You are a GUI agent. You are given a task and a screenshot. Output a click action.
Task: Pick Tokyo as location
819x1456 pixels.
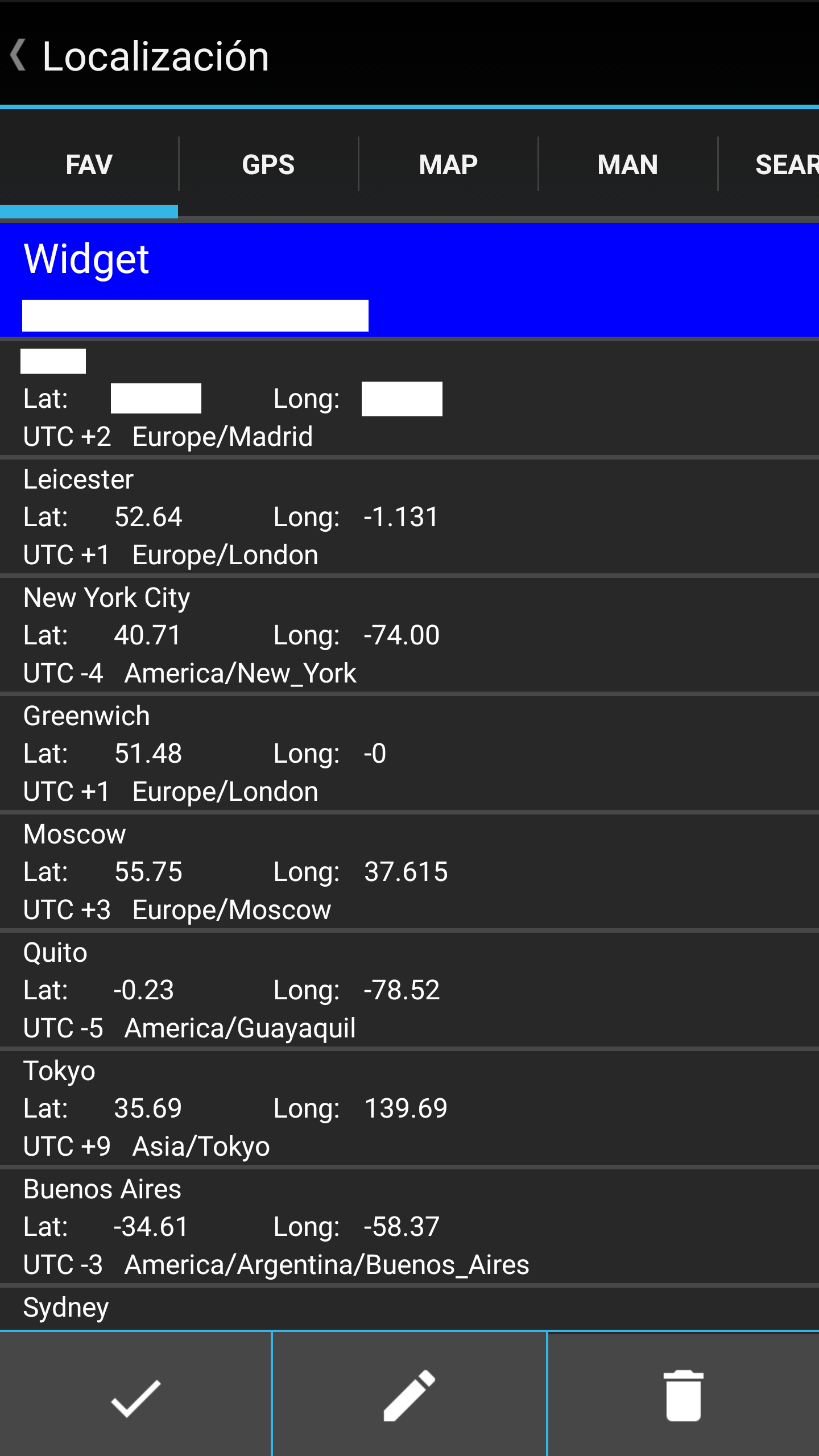(x=409, y=1108)
